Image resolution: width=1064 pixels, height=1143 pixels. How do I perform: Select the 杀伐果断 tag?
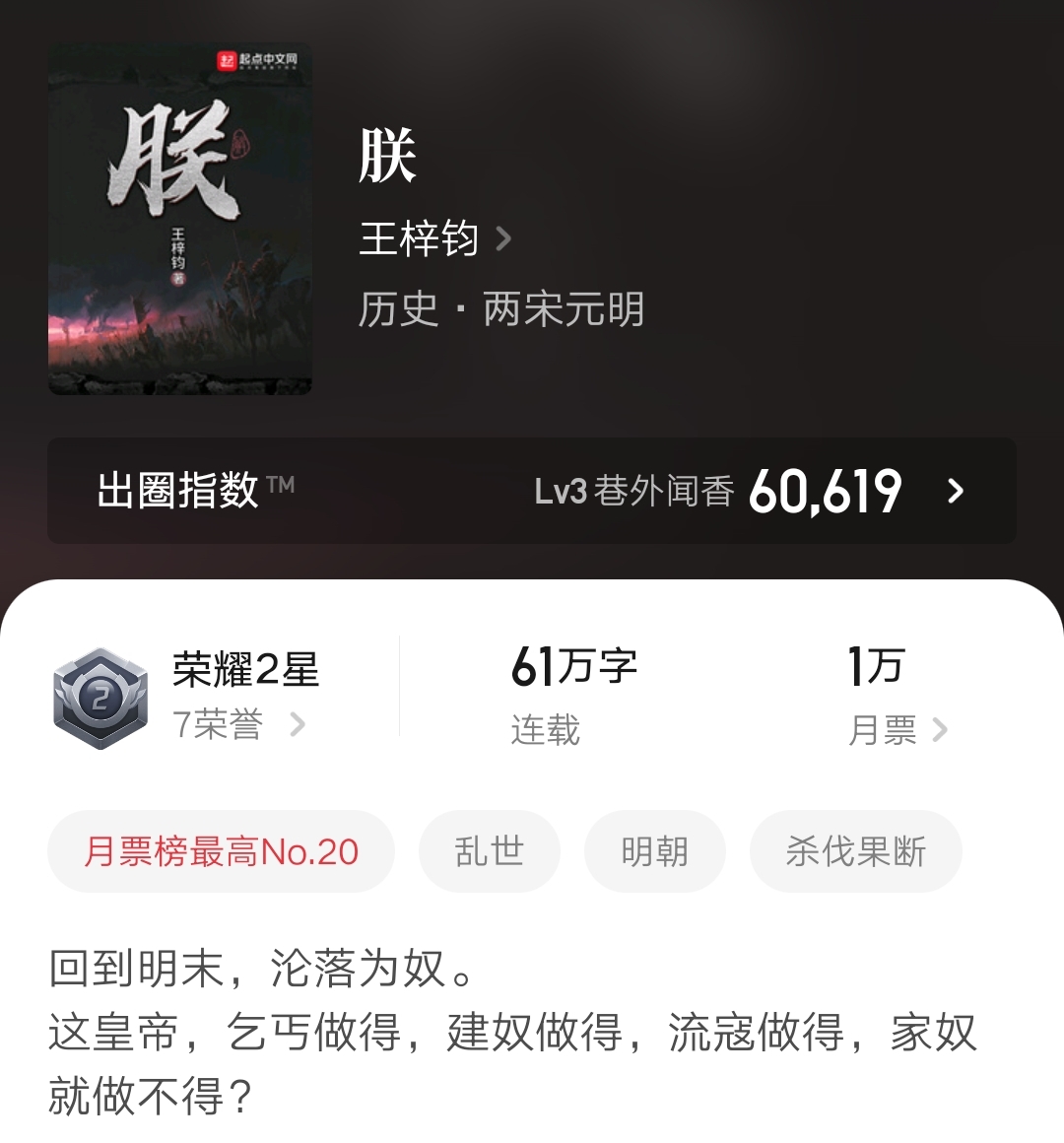pyautogui.click(x=855, y=851)
